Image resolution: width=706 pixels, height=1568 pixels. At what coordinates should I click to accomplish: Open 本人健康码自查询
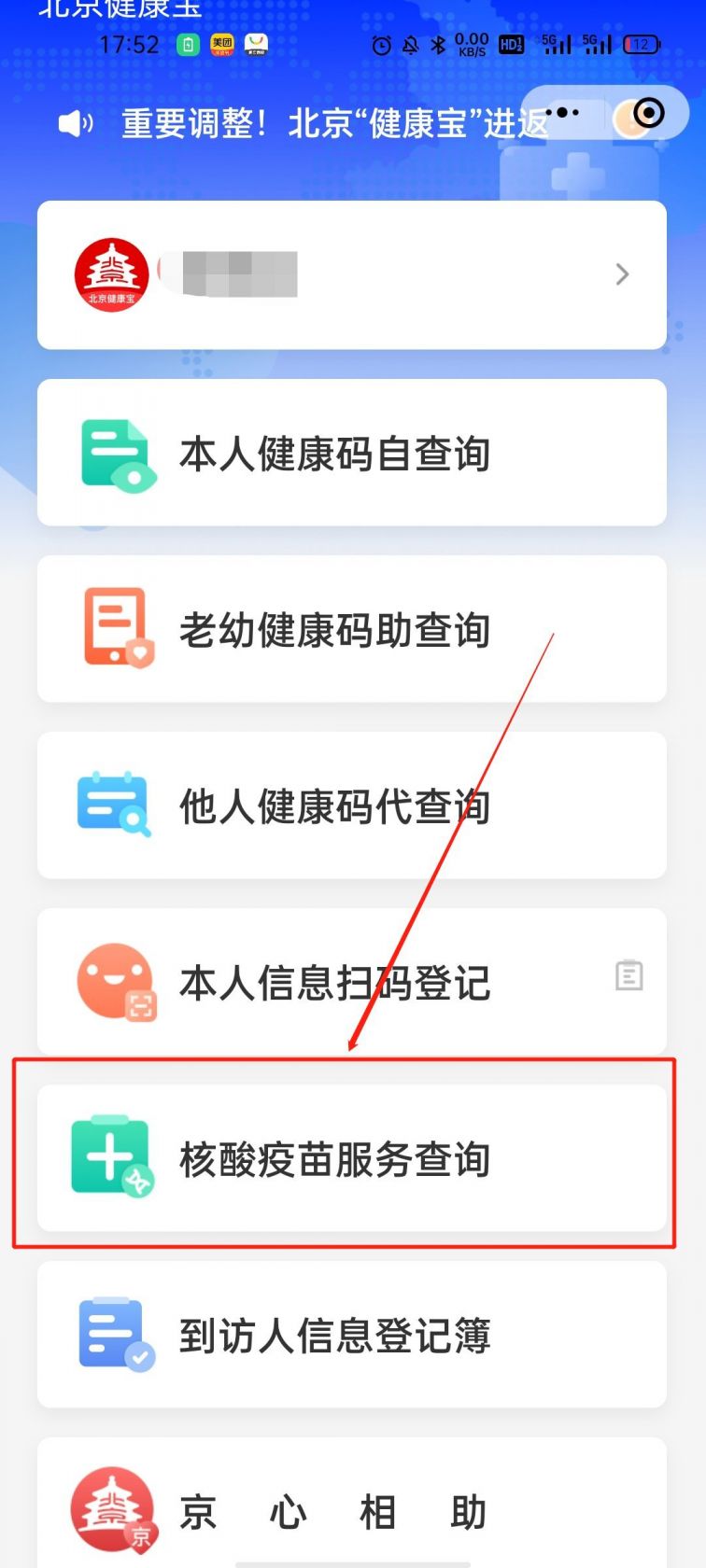[352, 453]
